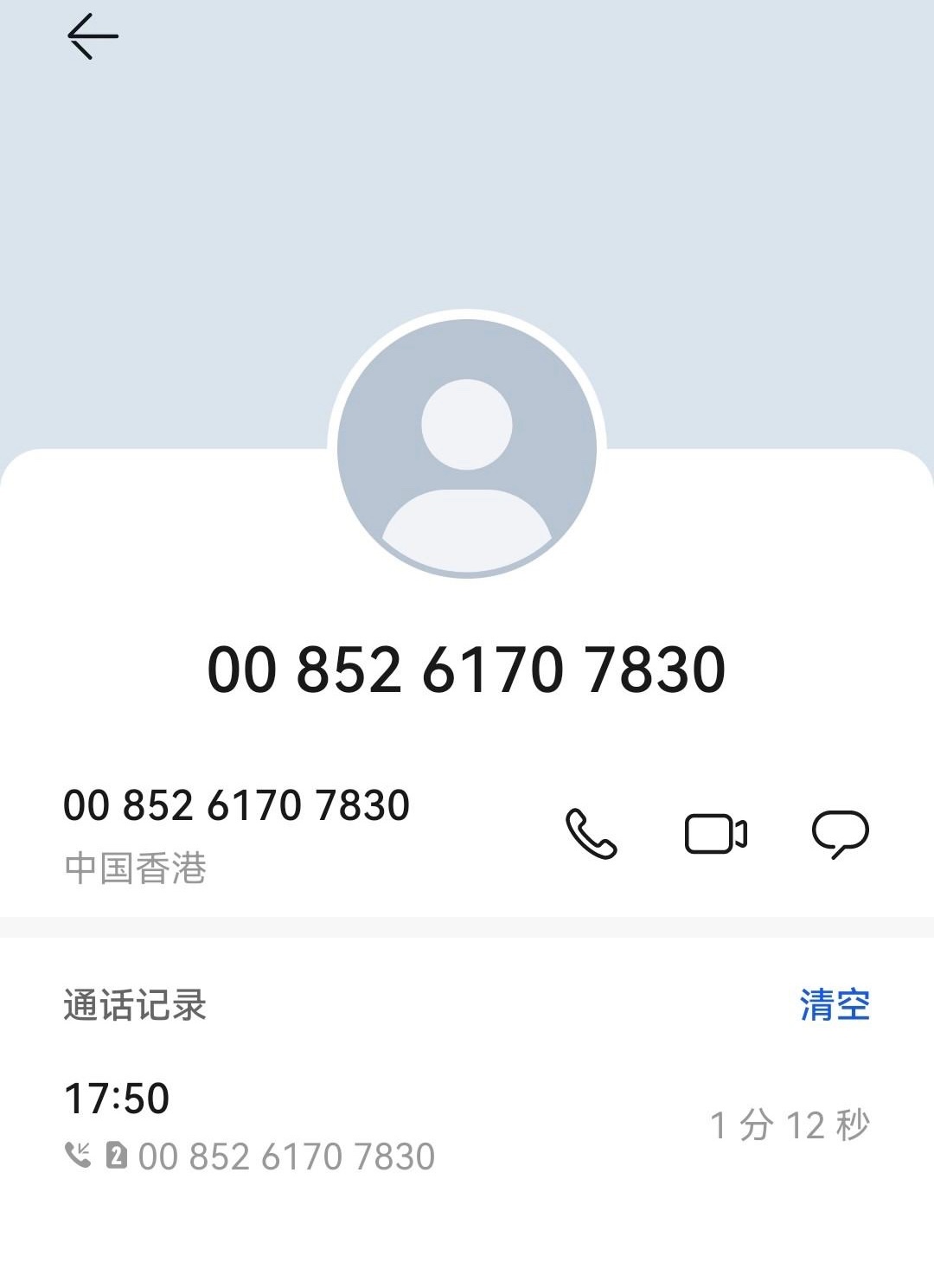
Task: Tap 清空 to clear the call log
Action: point(834,1005)
